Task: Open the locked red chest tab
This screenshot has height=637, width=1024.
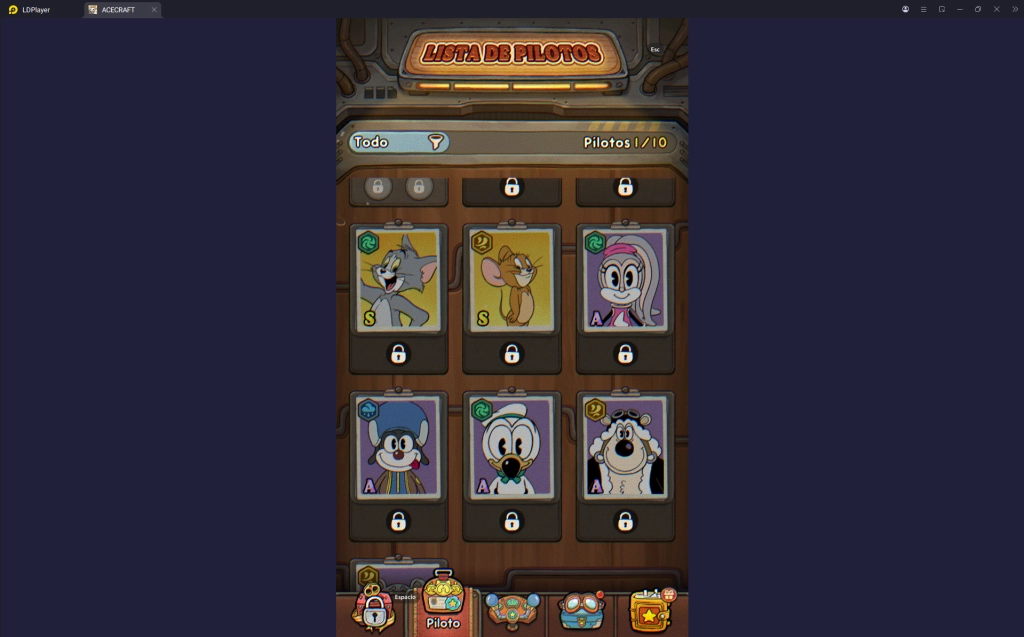Action: pyautogui.click(x=373, y=609)
